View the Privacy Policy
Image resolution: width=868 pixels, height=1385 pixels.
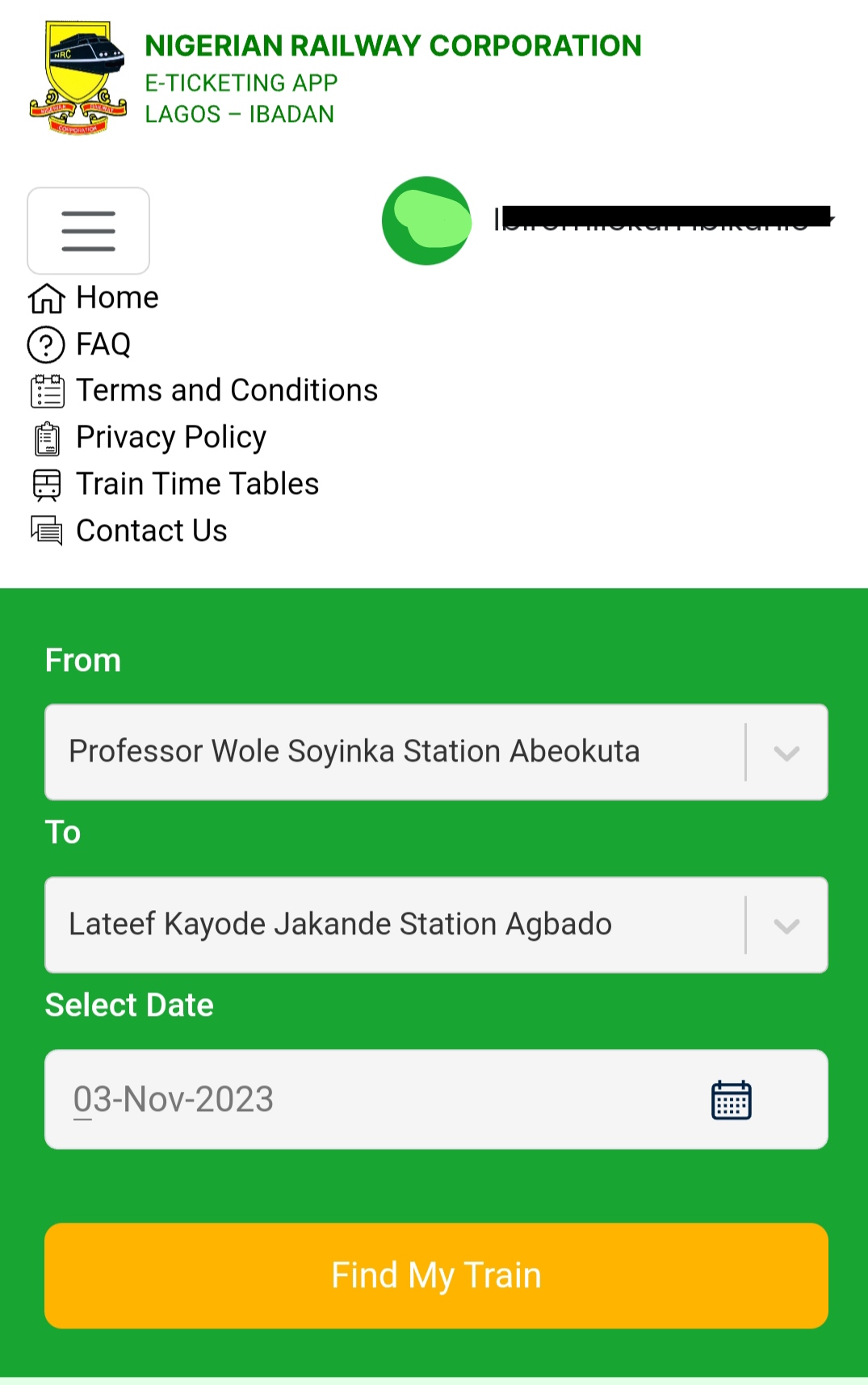click(170, 438)
